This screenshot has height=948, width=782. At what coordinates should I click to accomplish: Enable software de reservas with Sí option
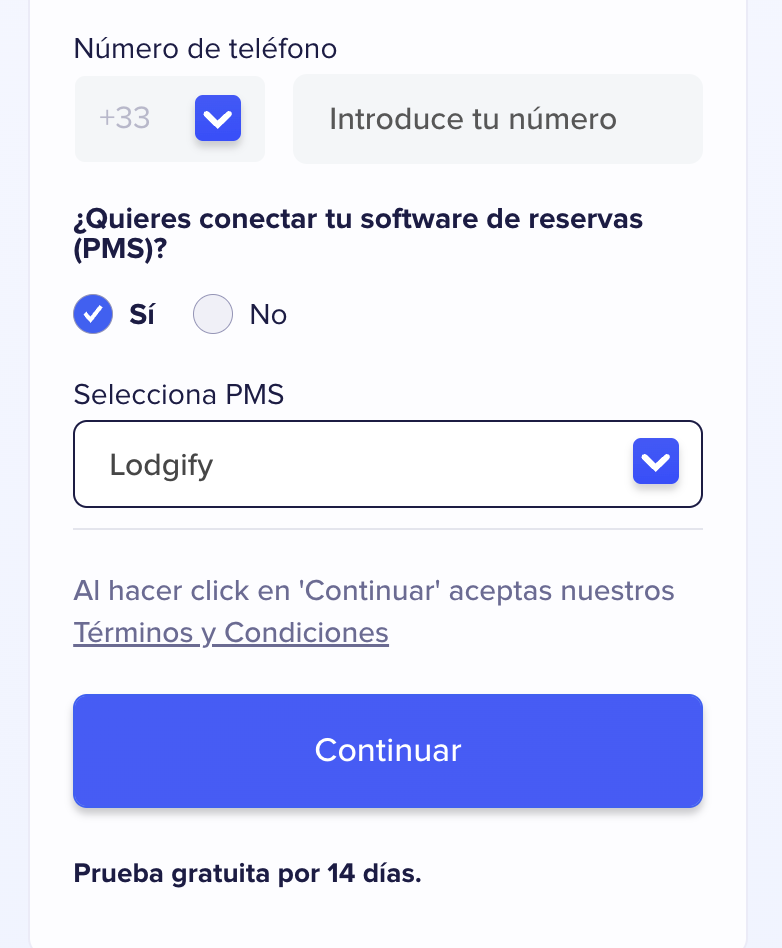[93, 314]
